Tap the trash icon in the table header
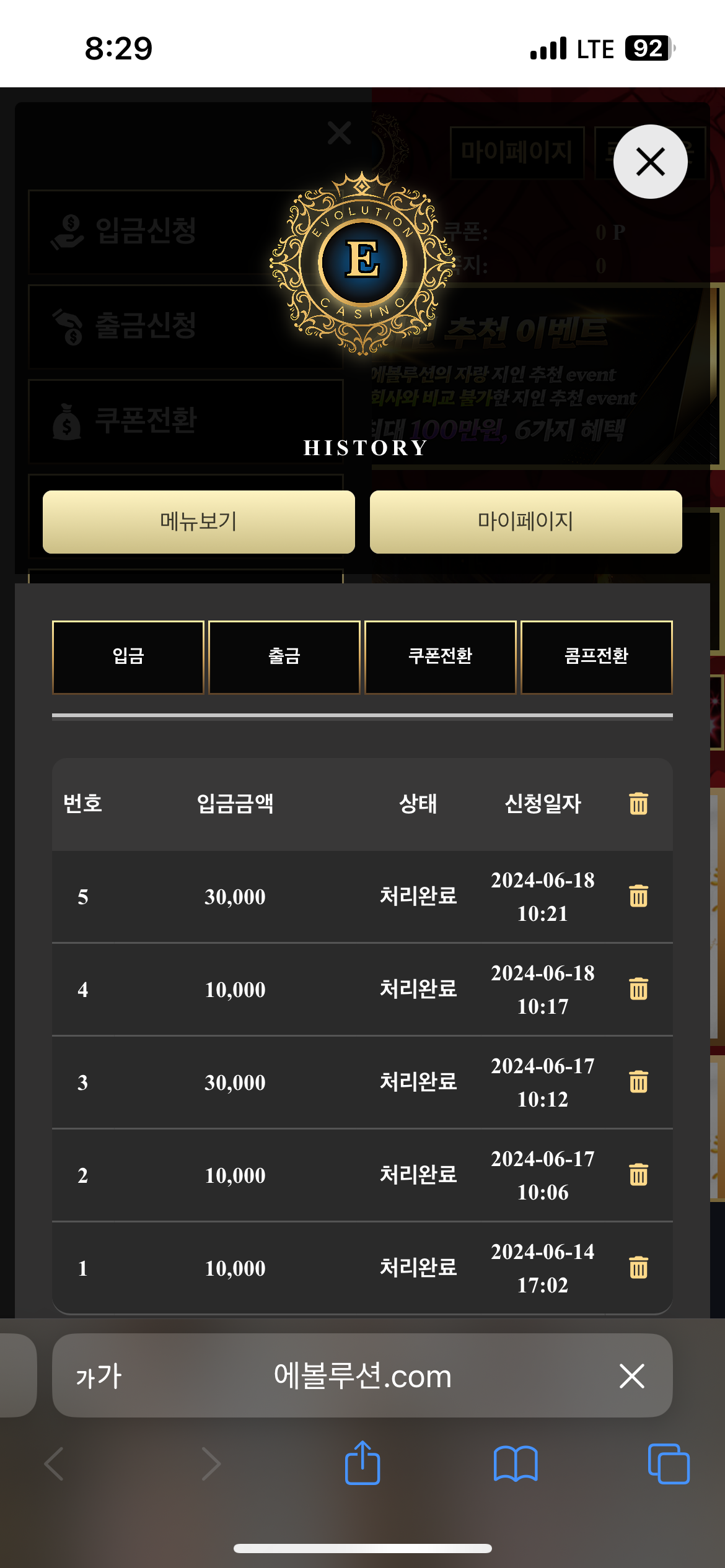Viewport: 725px width, 1568px height. pos(638,803)
